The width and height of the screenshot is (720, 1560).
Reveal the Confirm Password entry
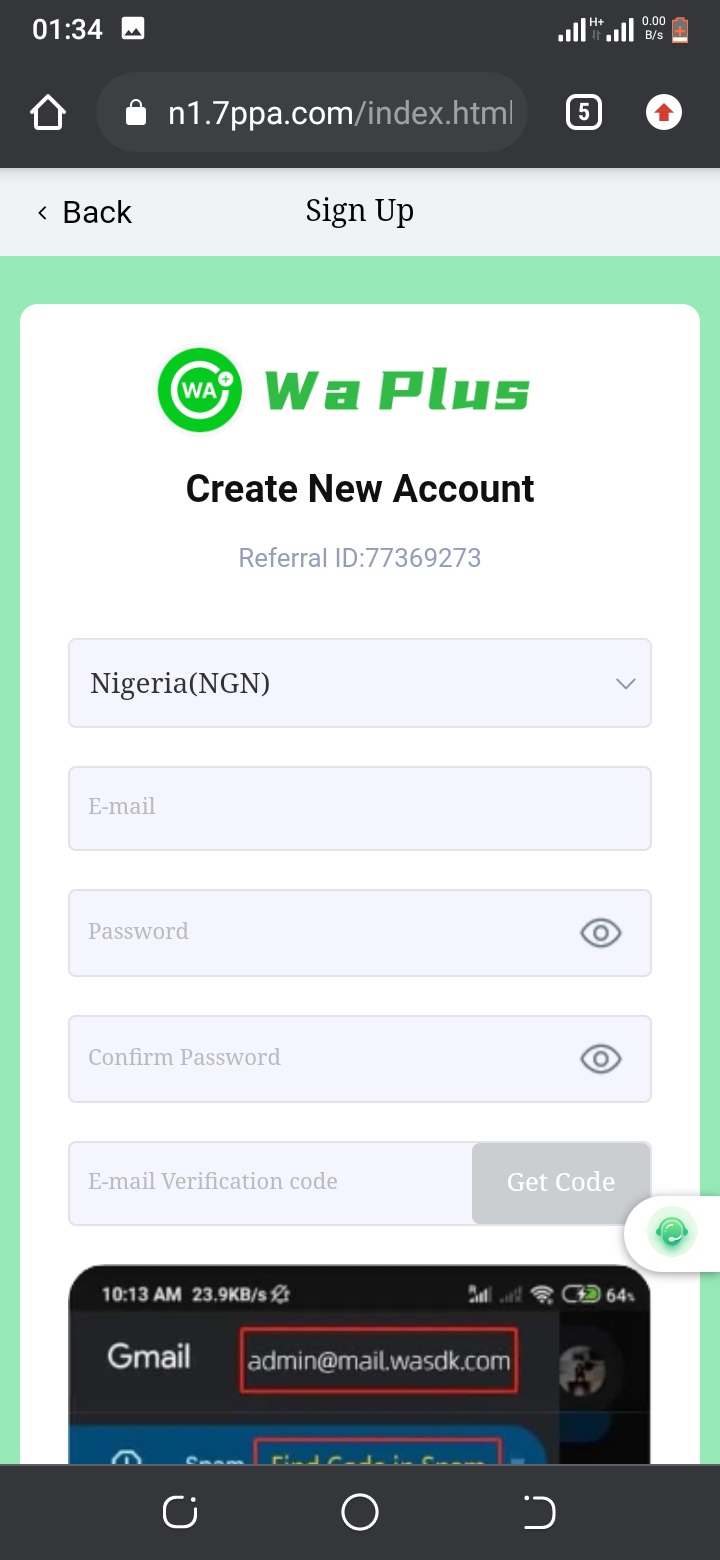[601, 1059]
